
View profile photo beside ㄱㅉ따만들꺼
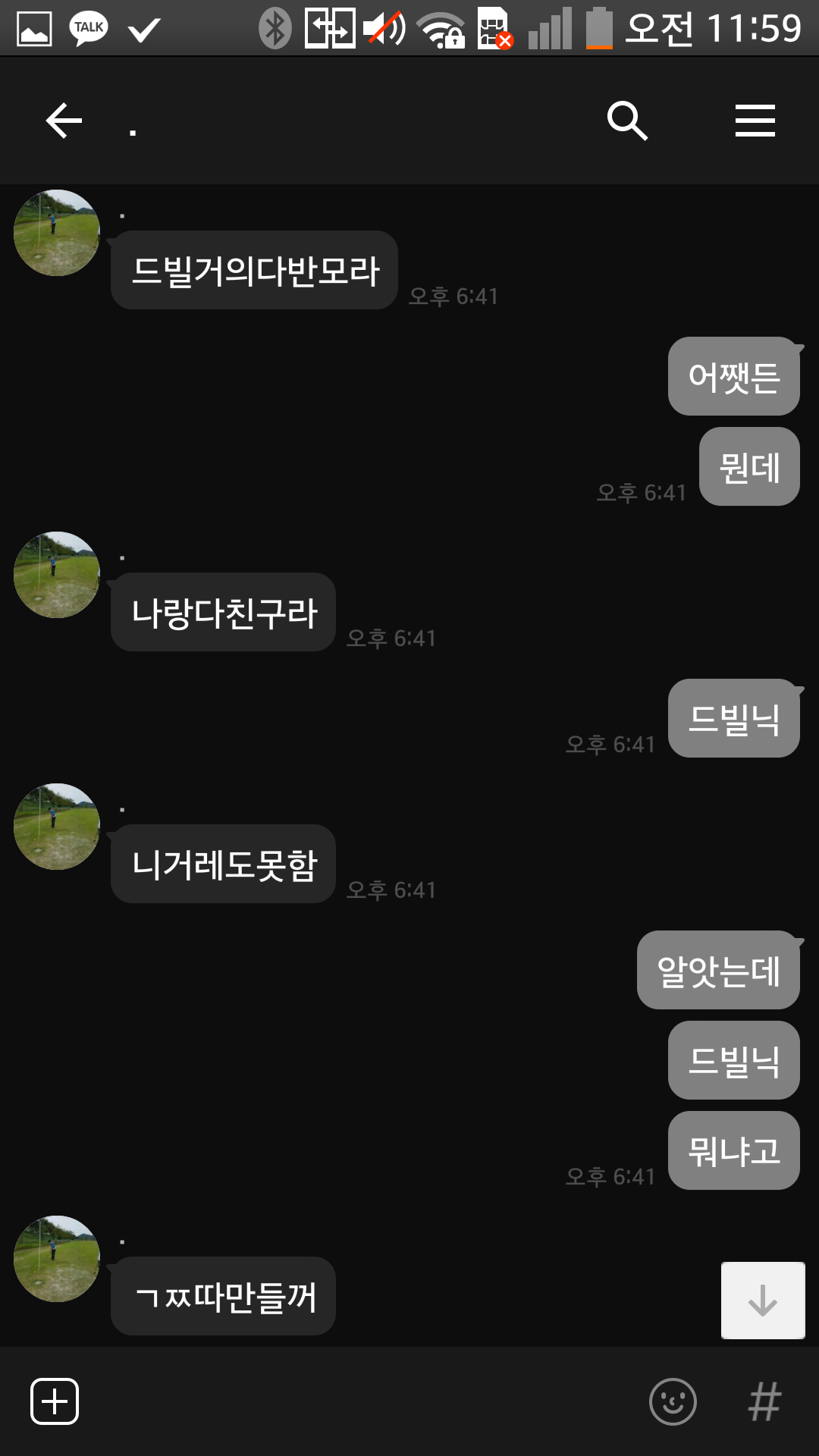57,1259
